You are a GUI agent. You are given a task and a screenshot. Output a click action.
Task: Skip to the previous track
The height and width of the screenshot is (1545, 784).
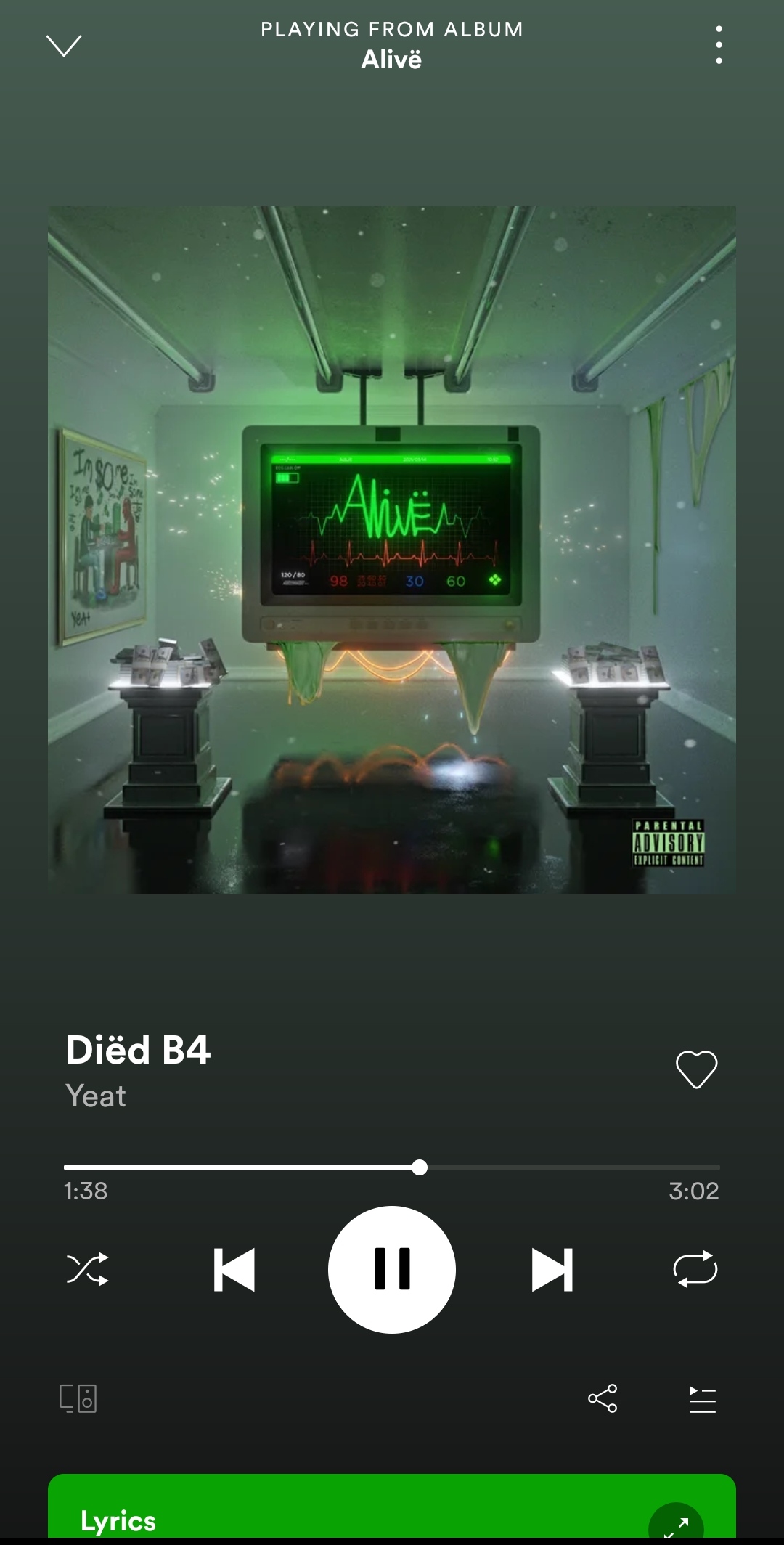click(x=234, y=1270)
